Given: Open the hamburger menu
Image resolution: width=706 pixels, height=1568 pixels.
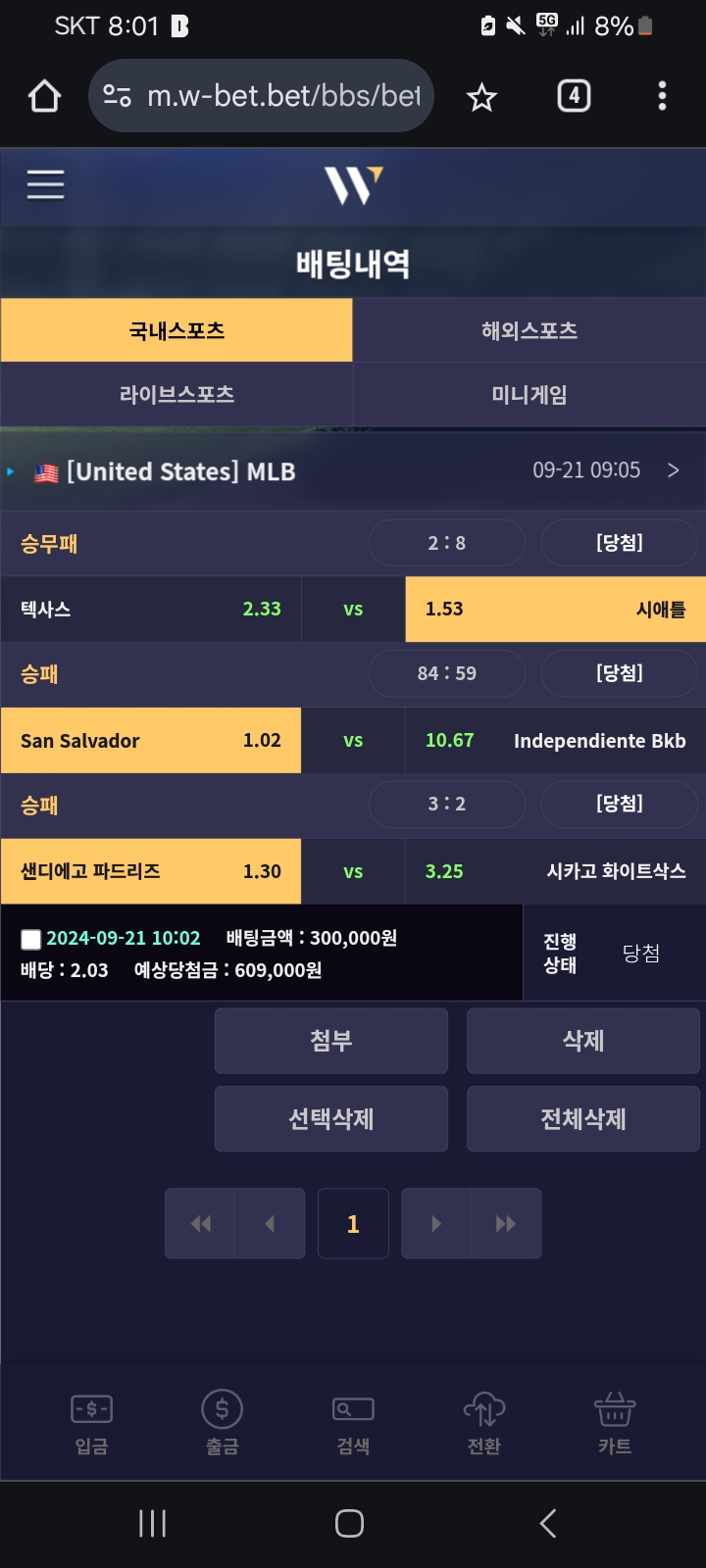Looking at the screenshot, I should click(x=45, y=184).
